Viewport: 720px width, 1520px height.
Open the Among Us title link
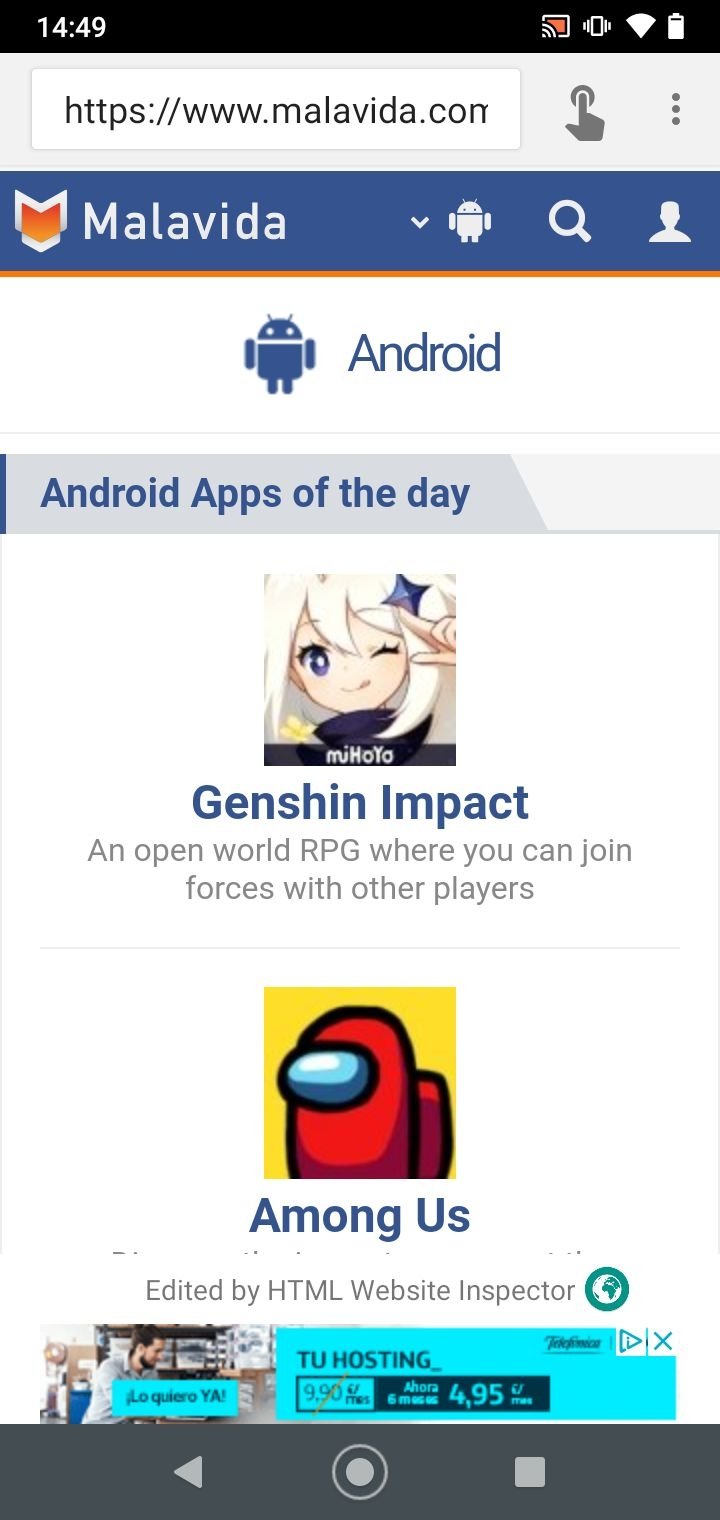tap(360, 1216)
